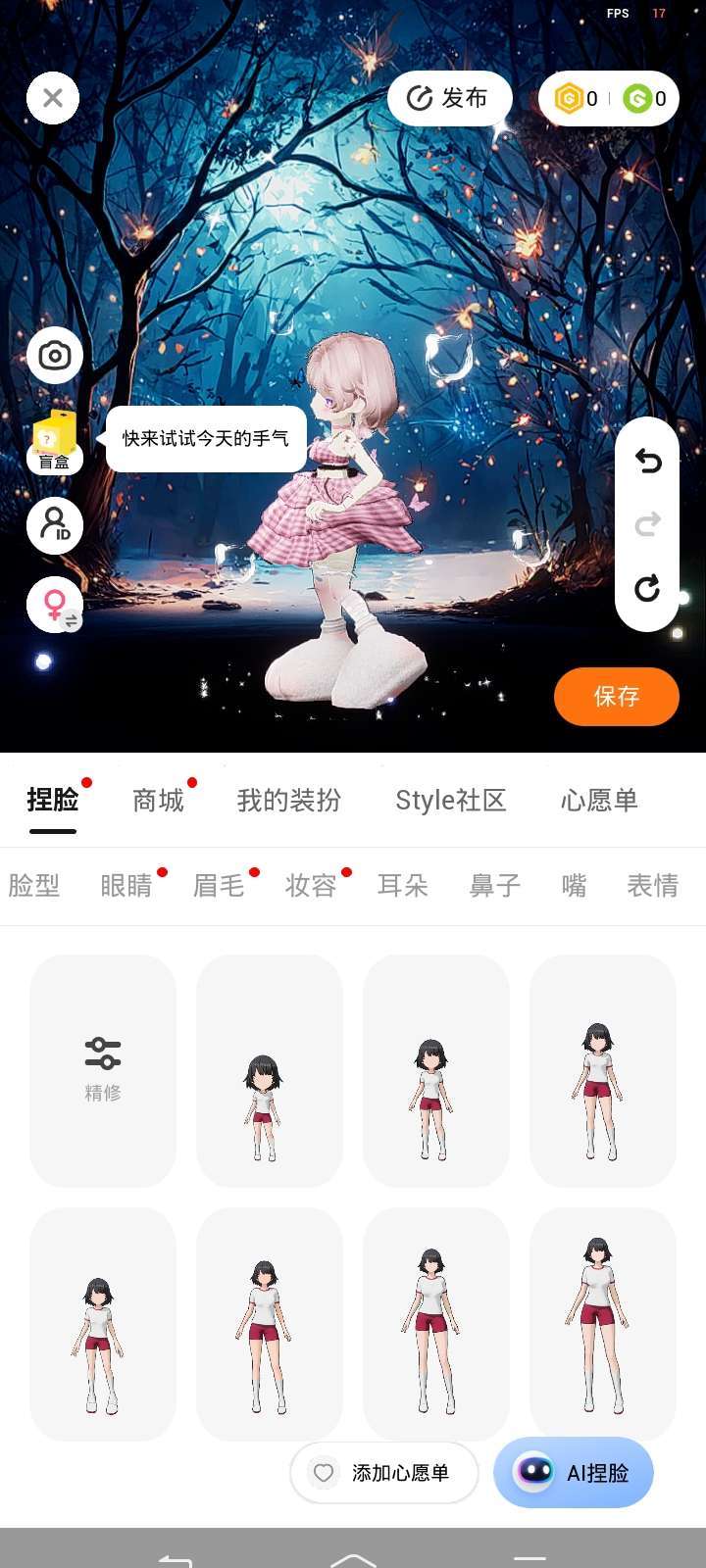Open the 盲盒 blind box
This screenshot has width=706, height=1568.
(55, 441)
